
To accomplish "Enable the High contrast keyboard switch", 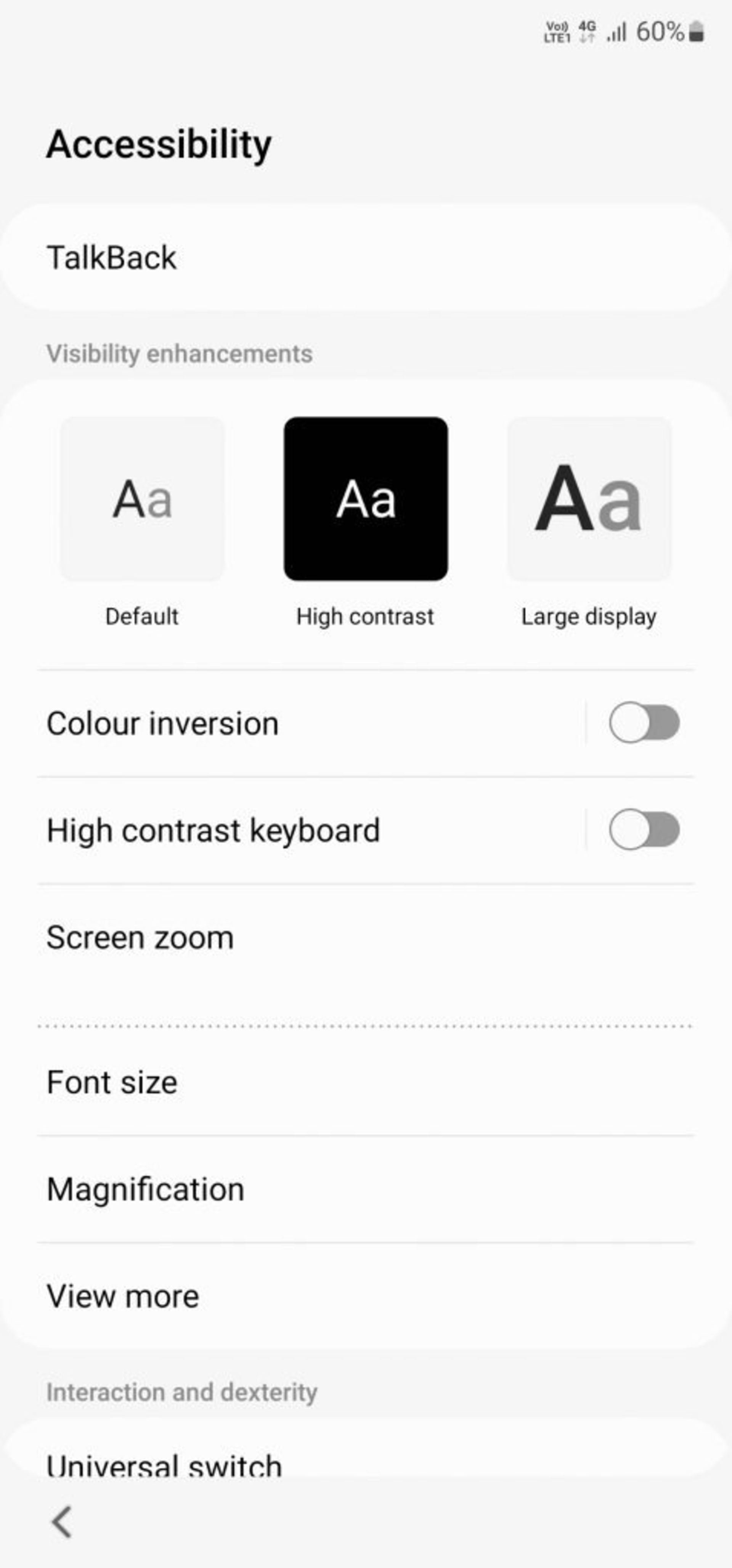I will (x=644, y=829).
